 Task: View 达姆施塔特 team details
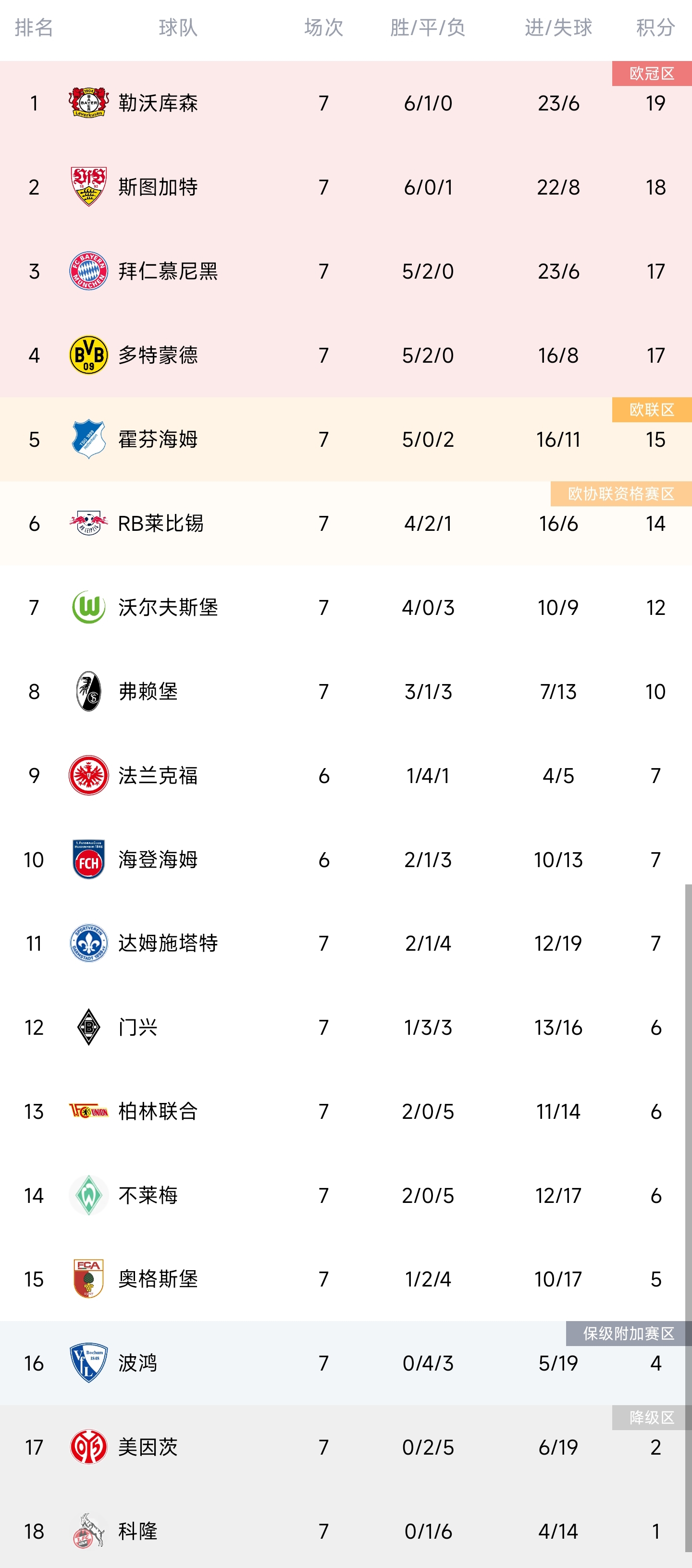pyautogui.click(x=346, y=943)
